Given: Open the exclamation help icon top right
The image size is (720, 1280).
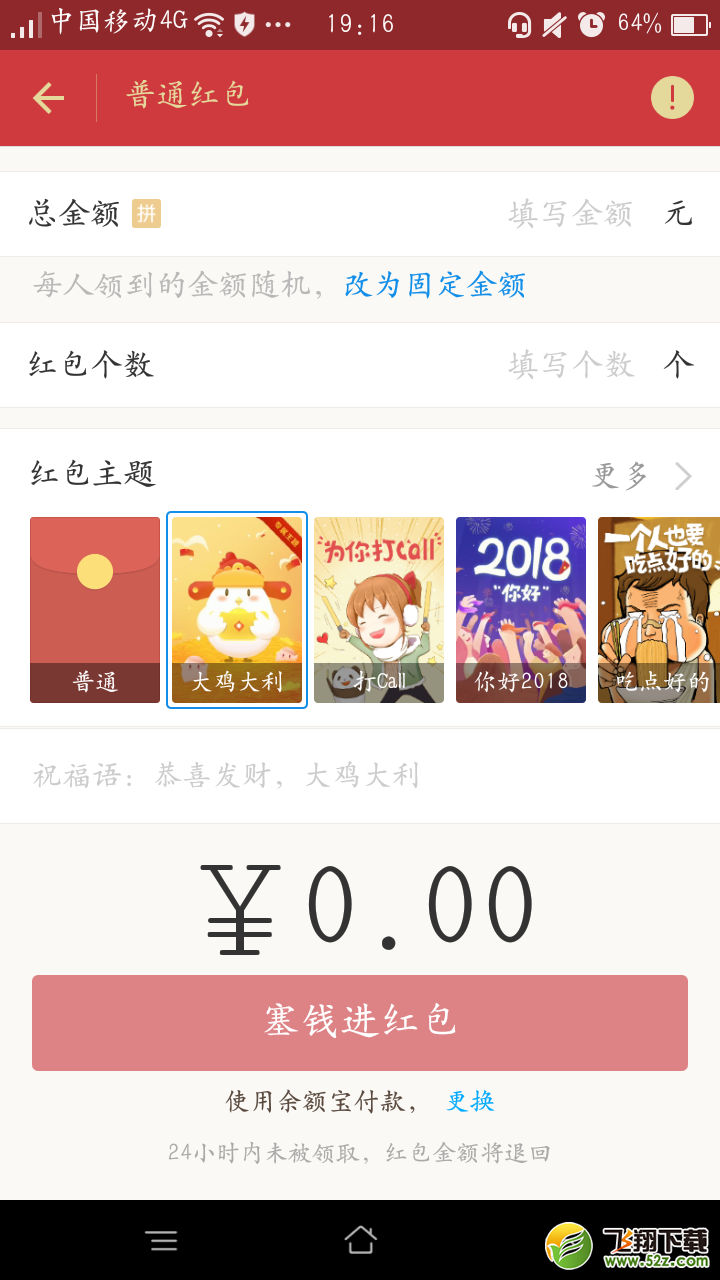Looking at the screenshot, I should [x=672, y=98].
